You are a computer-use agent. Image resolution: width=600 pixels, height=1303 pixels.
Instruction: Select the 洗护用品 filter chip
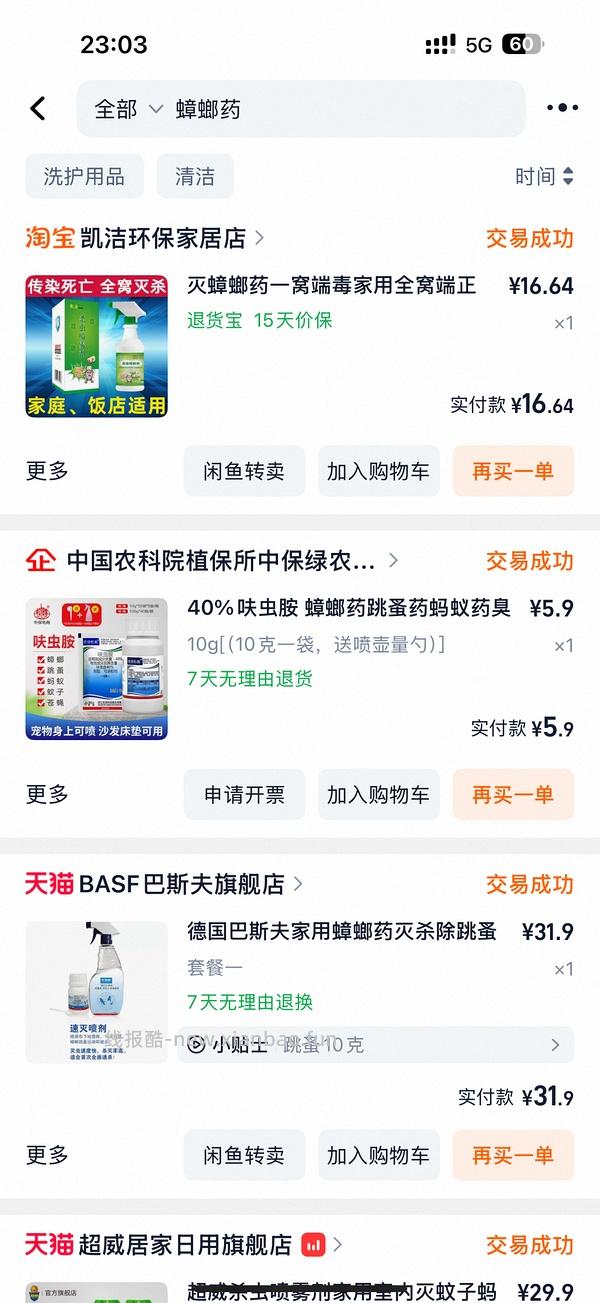click(x=84, y=177)
